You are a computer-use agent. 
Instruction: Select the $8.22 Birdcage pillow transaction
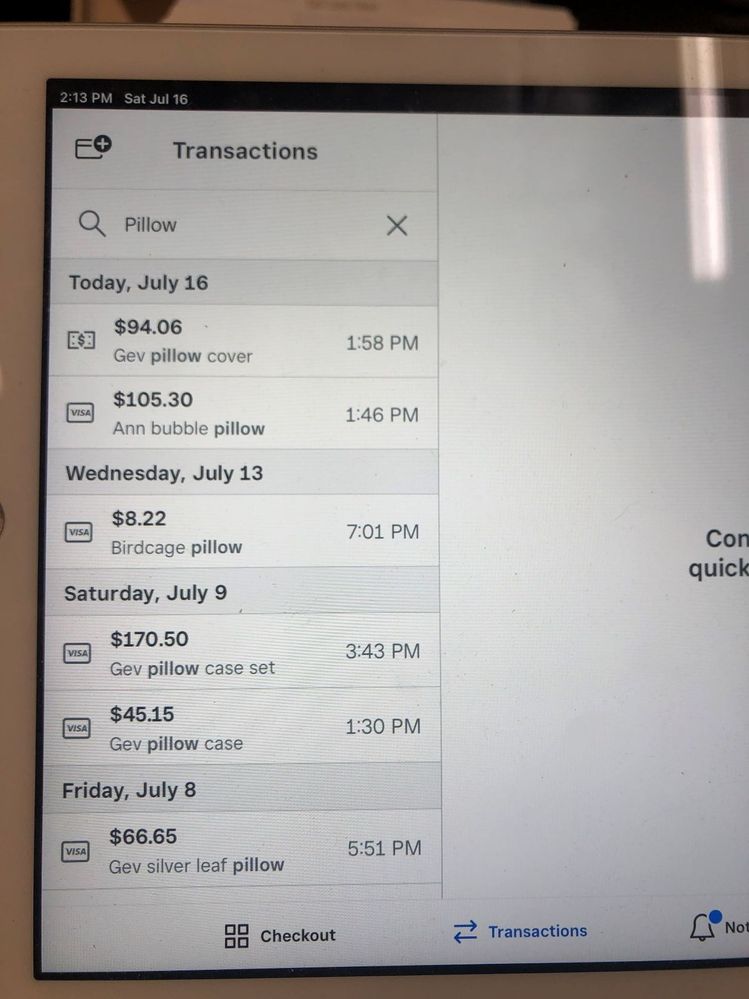(x=245, y=532)
